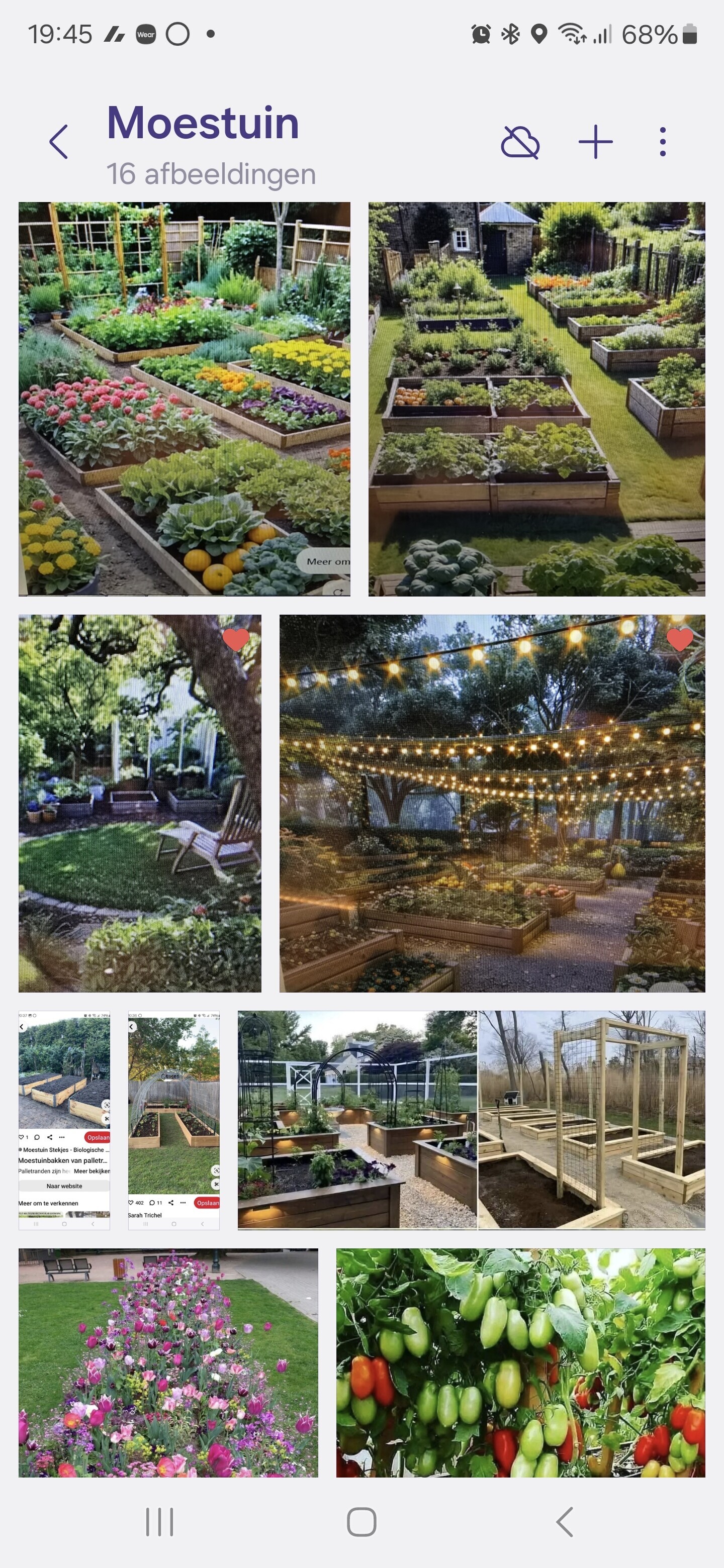This screenshot has width=724, height=1568.
Task: Open the stone cottage garden photo
Action: click(x=536, y=399)
